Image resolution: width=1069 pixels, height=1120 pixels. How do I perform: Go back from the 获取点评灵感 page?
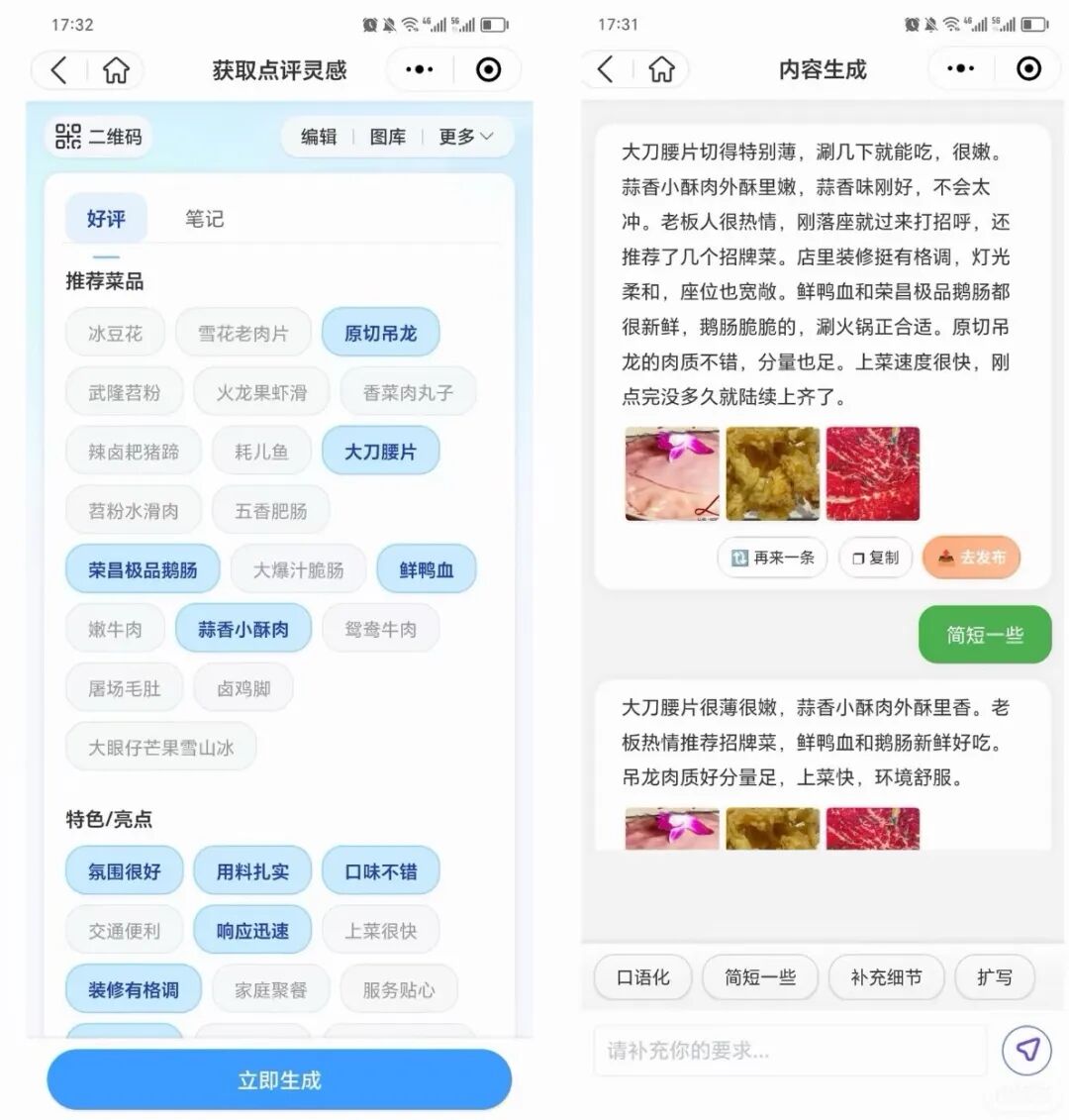59,70
